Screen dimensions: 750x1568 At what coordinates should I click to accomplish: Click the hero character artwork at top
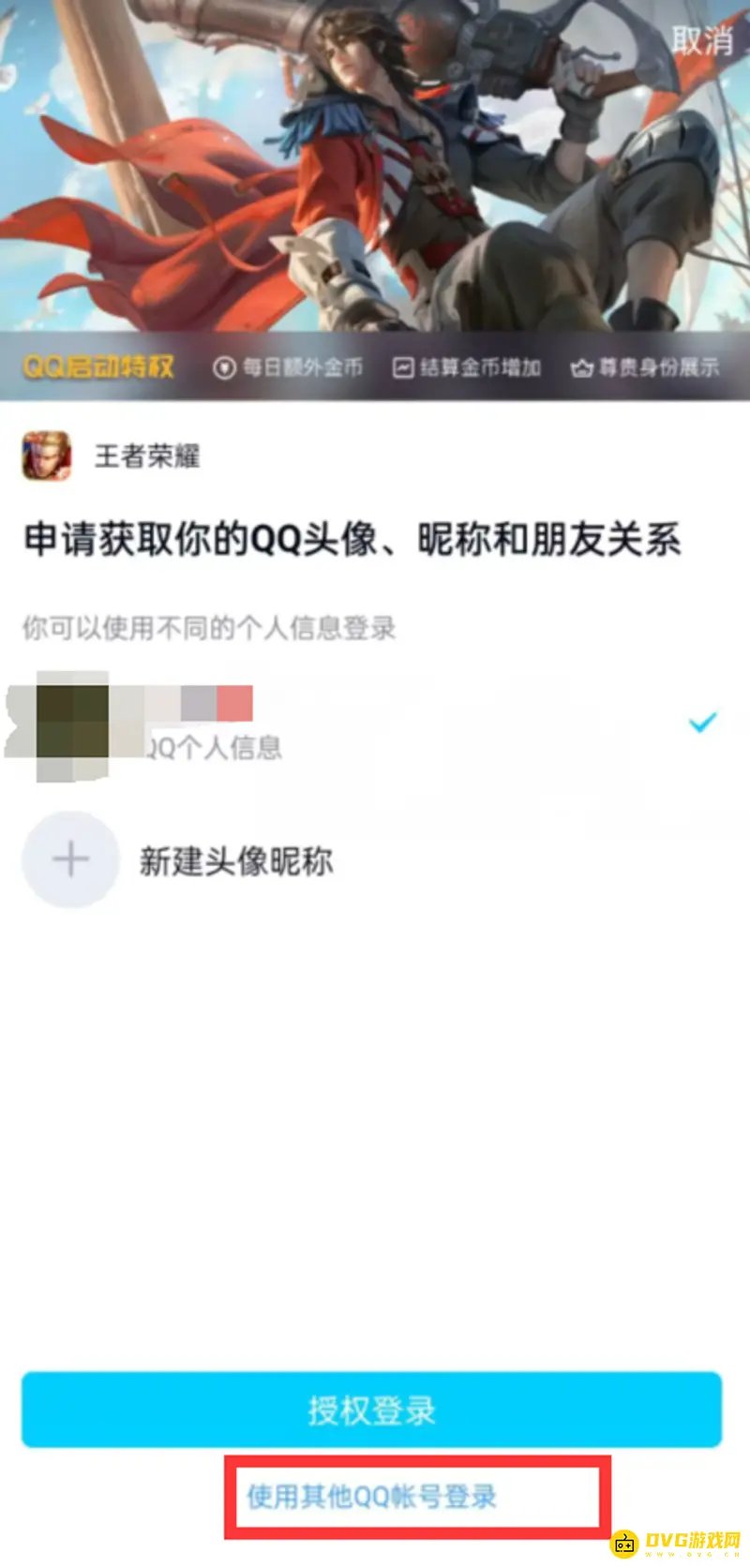pyautogui.click(x=375, y=169)
